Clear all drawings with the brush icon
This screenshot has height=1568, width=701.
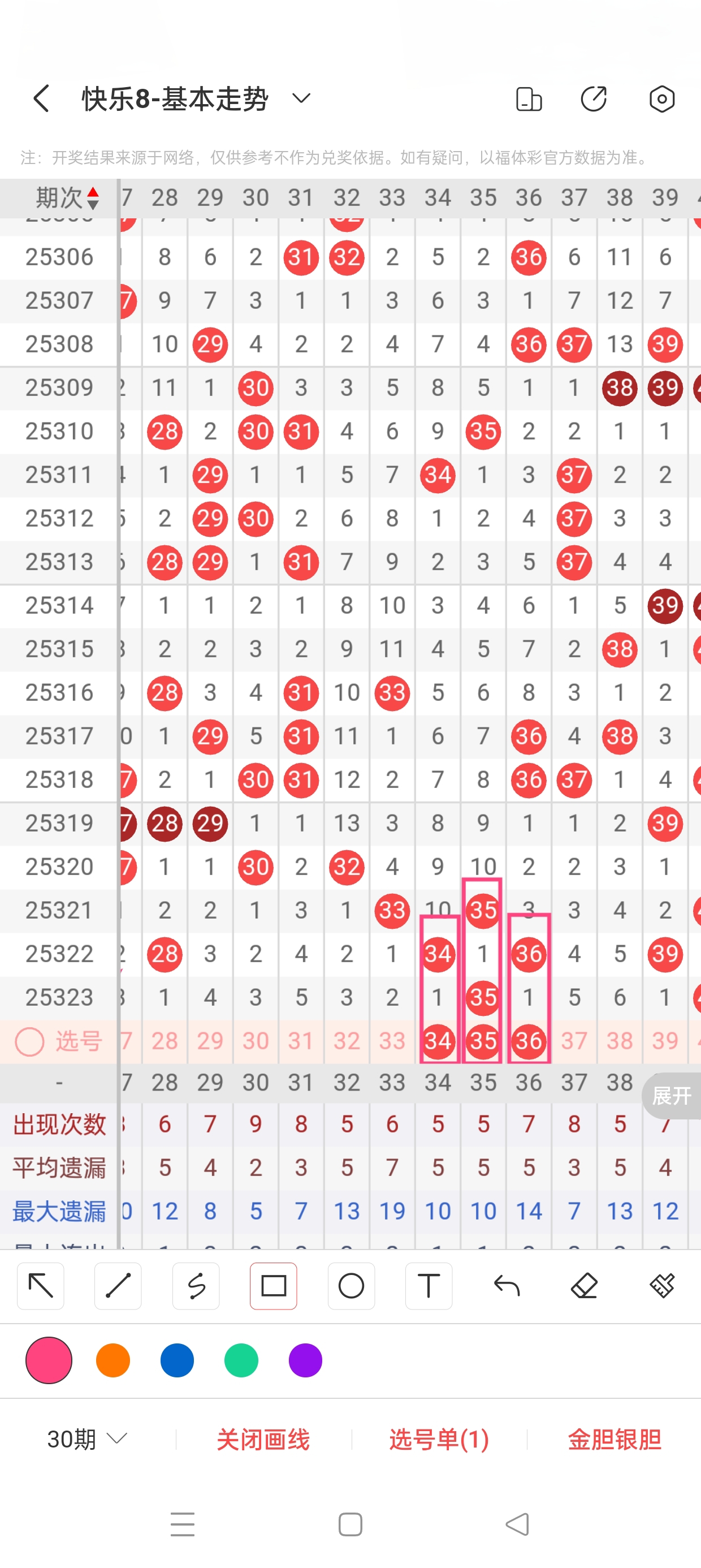661,1286
